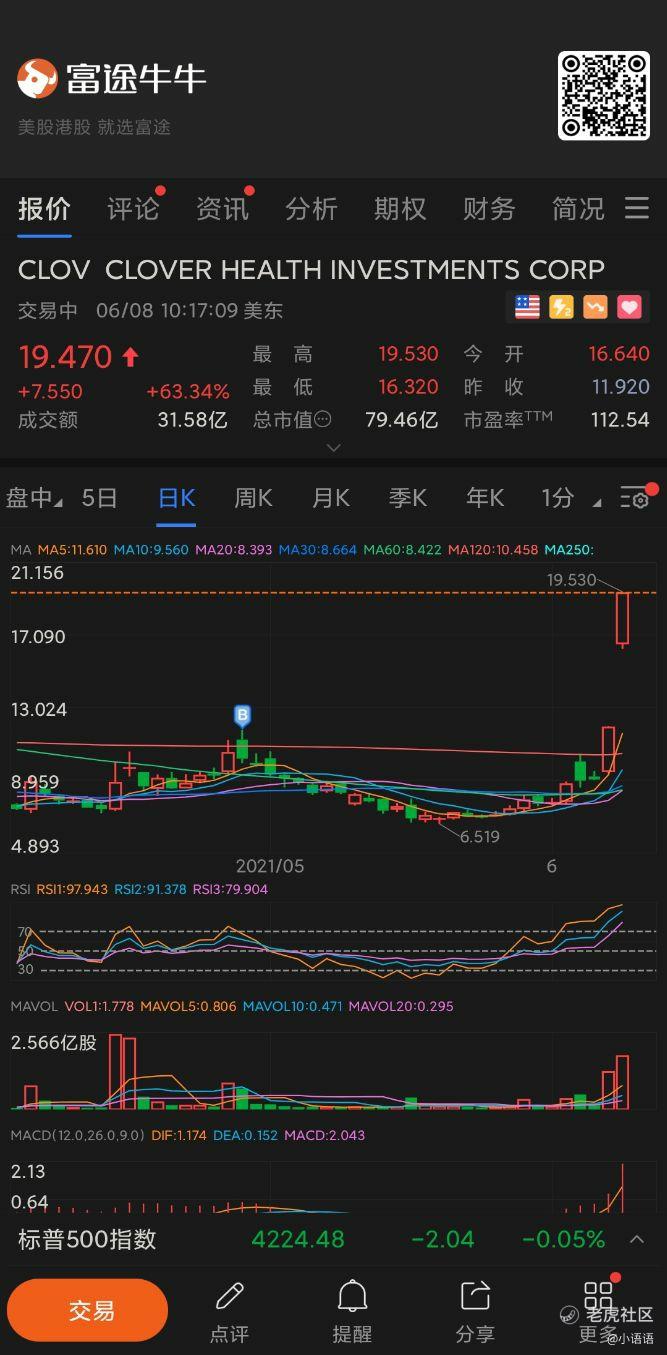This screenshot has height=1355, width=667.
Task: Open chart settings gear icon
Action: click(635, 498)
